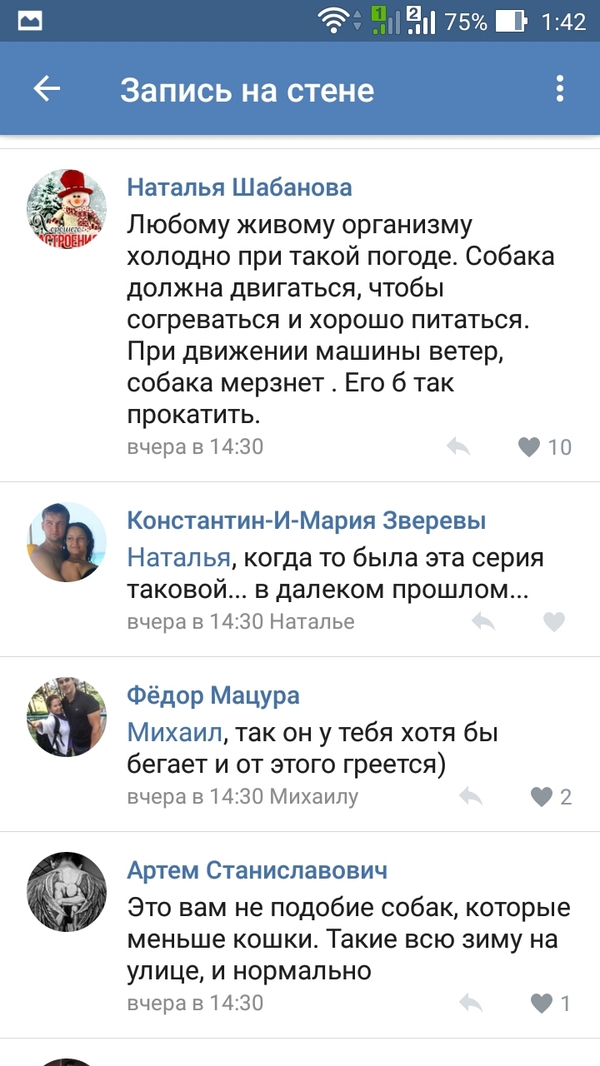This screenshot has width=600, height=1066.
Task: Open Константин-И-Мария Зверевы profile name
Action: tap(306, 520)
